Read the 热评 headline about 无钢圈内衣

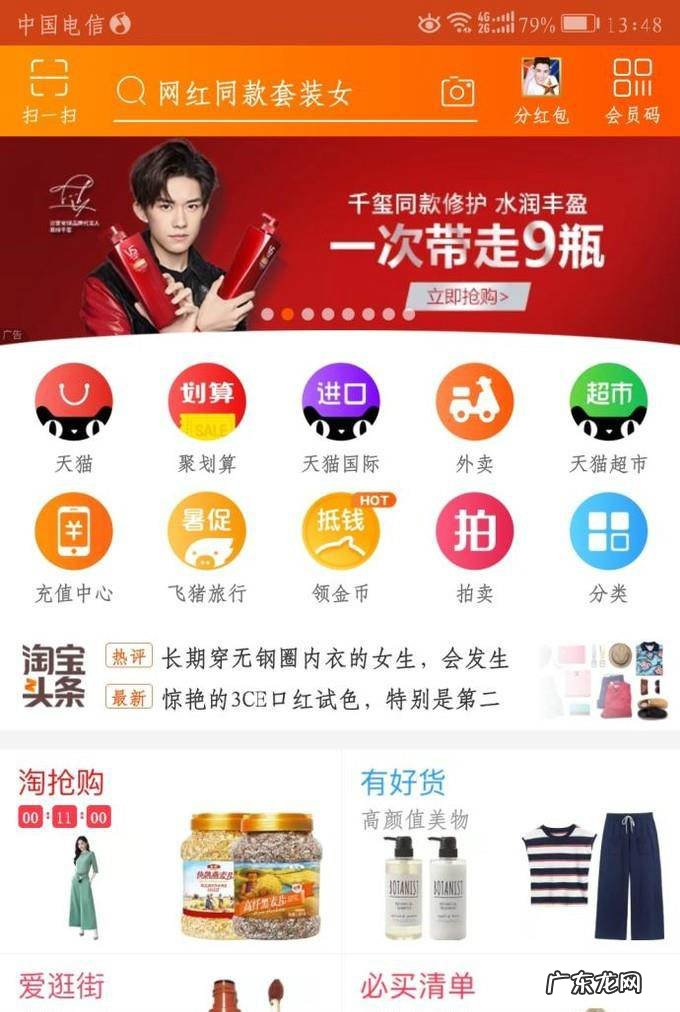coord(334,658)
